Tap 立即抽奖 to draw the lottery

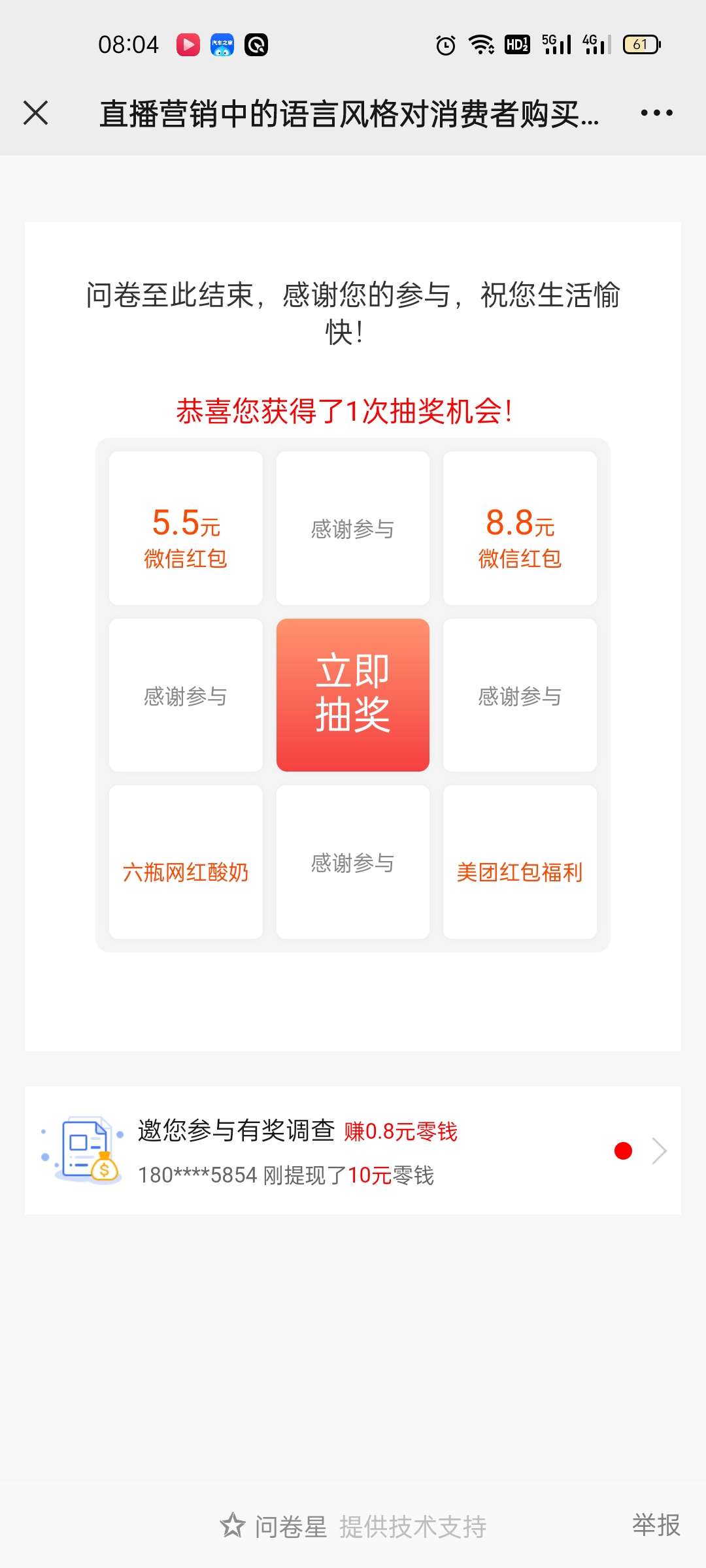coord(353,694)
